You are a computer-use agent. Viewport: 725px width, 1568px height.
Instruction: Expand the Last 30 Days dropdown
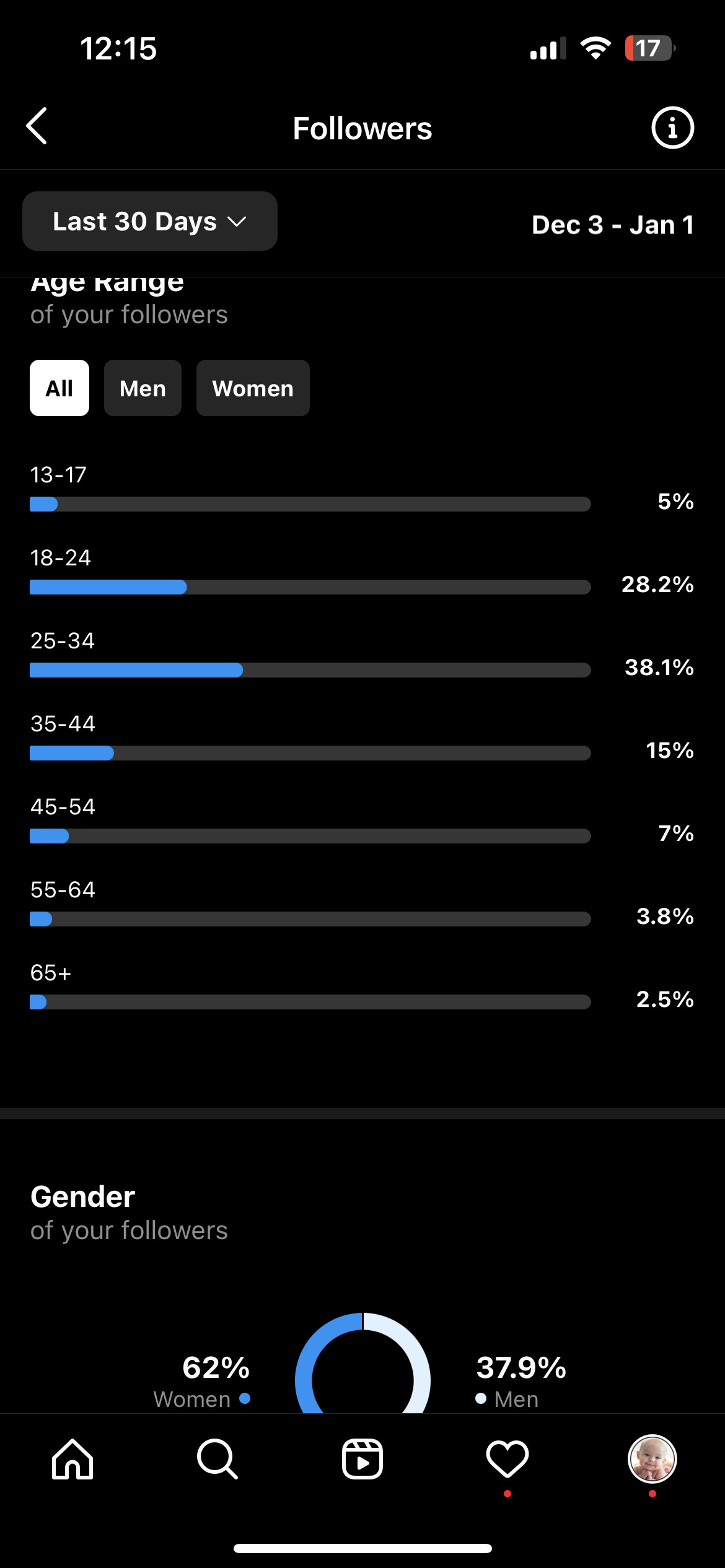(x=150, y=221)
